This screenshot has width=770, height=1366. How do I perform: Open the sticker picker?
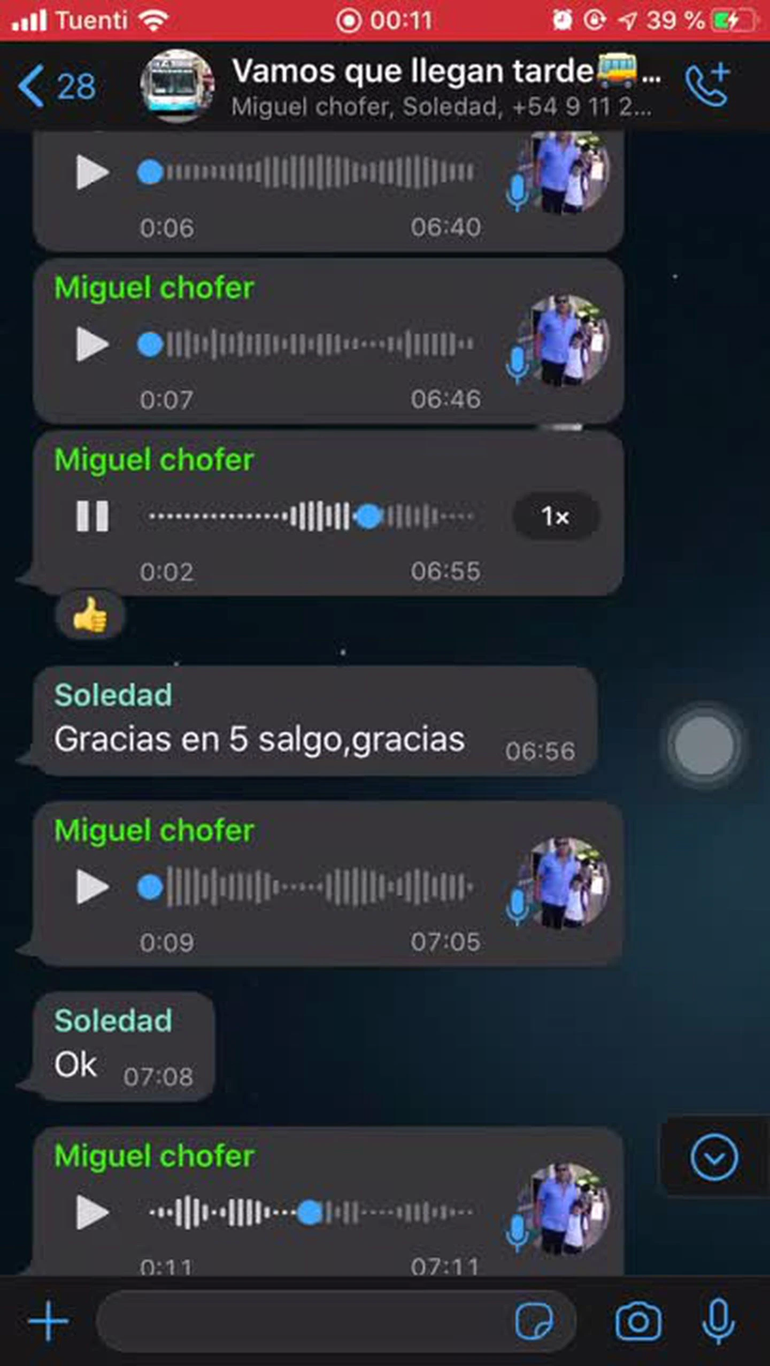point(533,1322)
